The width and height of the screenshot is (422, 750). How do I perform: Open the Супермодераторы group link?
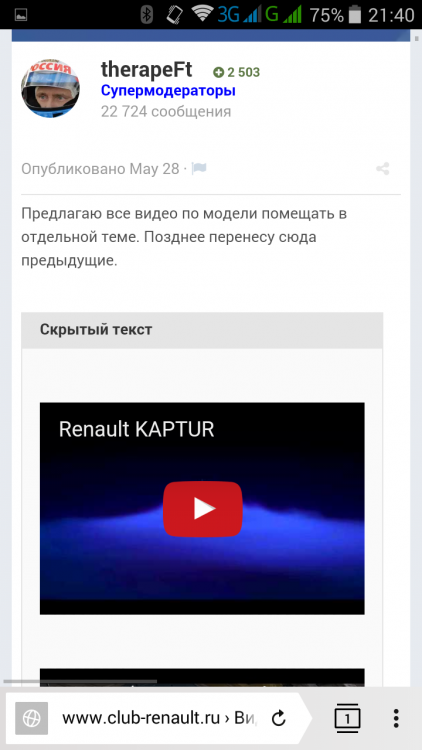(168, 91)
